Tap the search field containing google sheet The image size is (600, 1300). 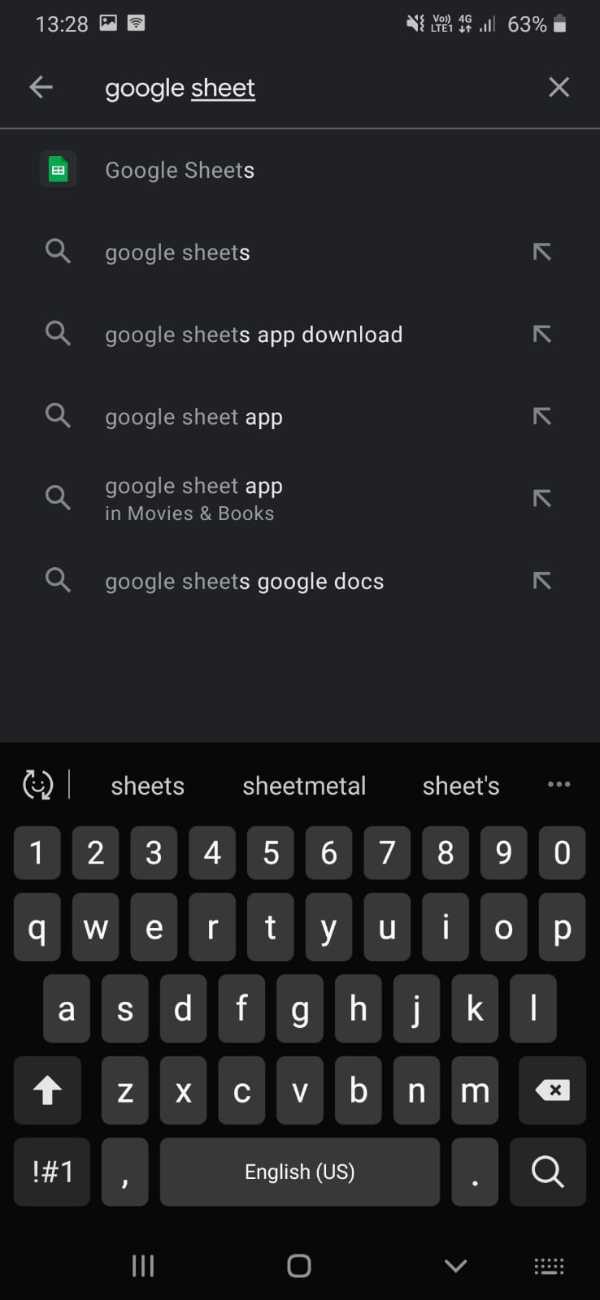pos(300,88)
